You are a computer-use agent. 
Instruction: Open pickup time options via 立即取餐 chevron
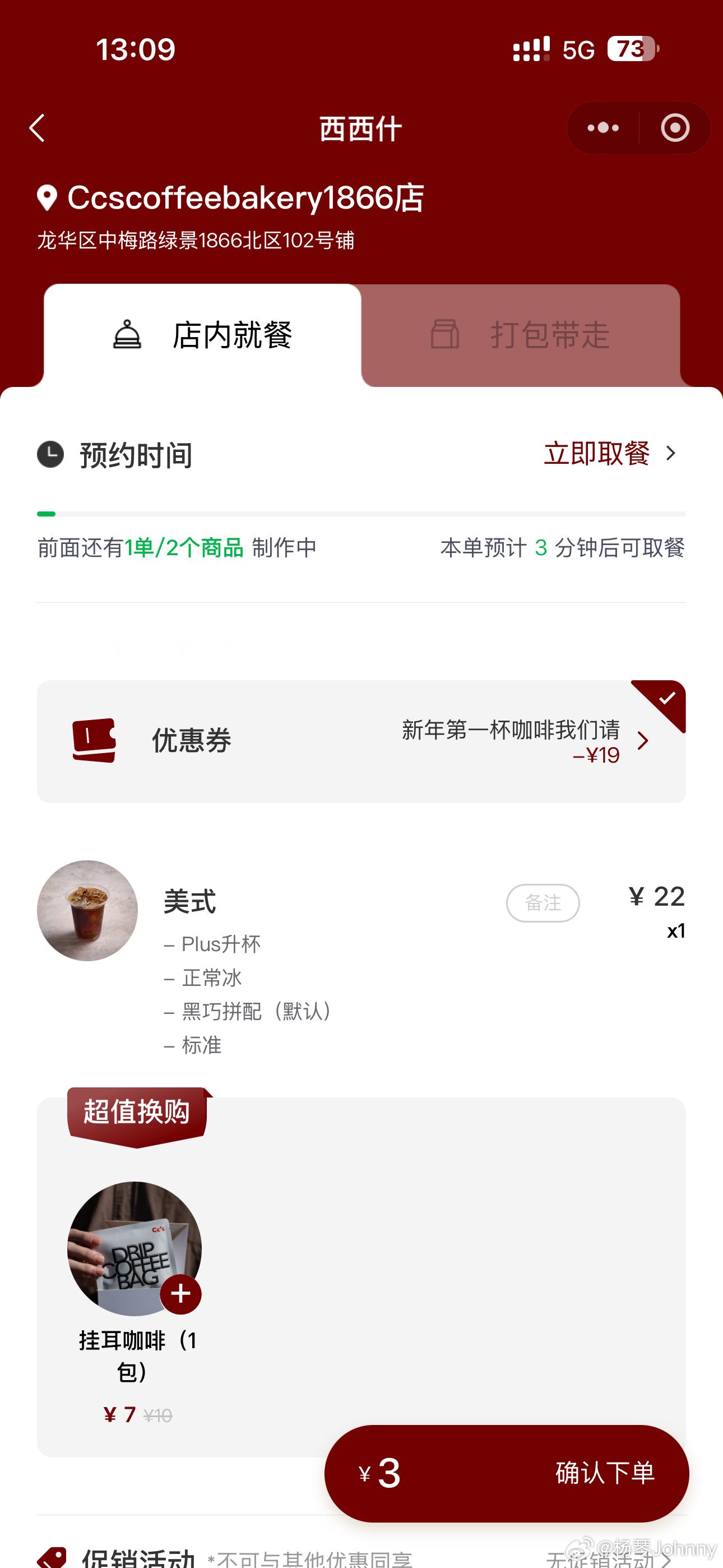coord(671,454)
